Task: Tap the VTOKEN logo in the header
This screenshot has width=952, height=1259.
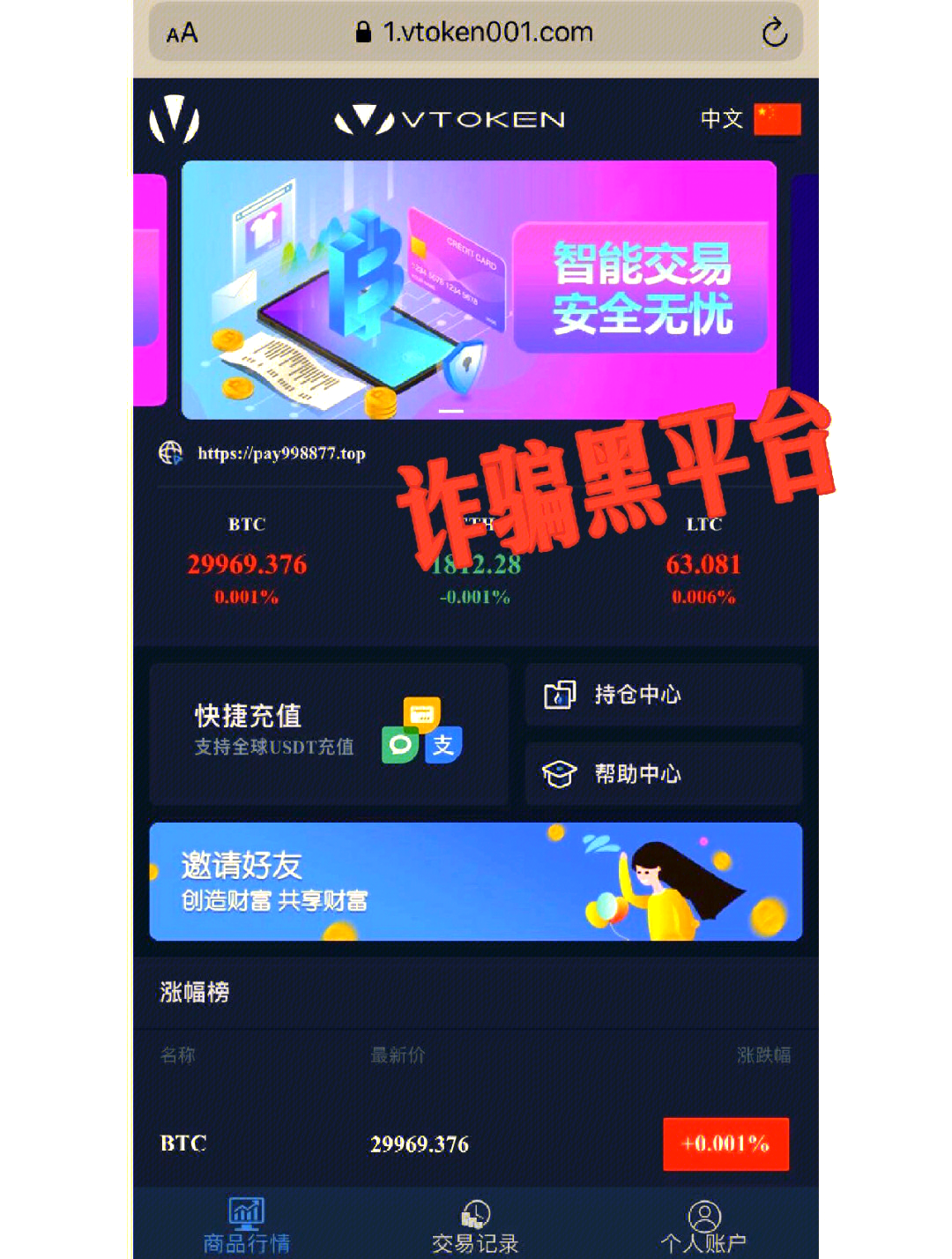Action: tap(450, 118)
